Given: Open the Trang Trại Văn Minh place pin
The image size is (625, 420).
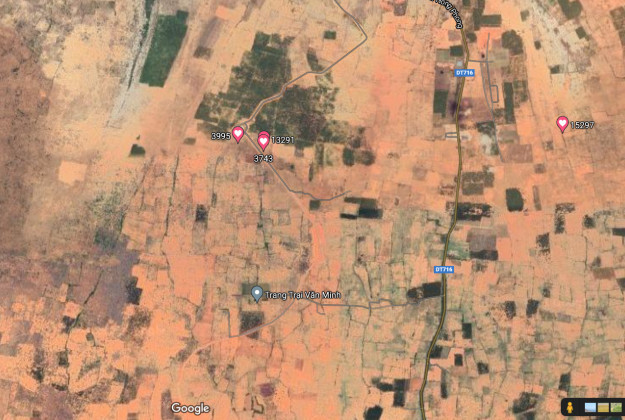Looking at the screenshot, I should 257,293.
